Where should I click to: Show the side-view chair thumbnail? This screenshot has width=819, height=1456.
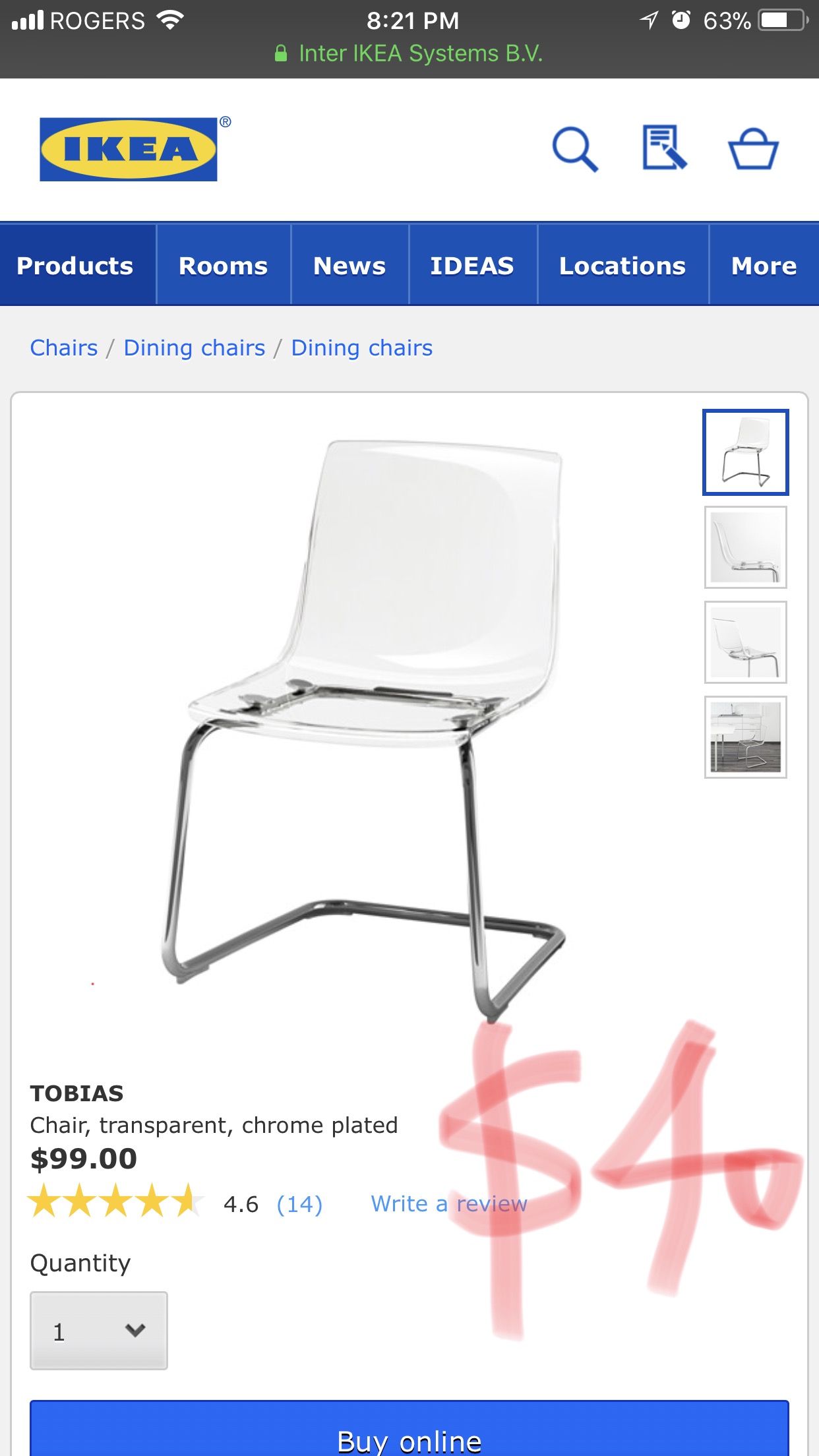746,547
